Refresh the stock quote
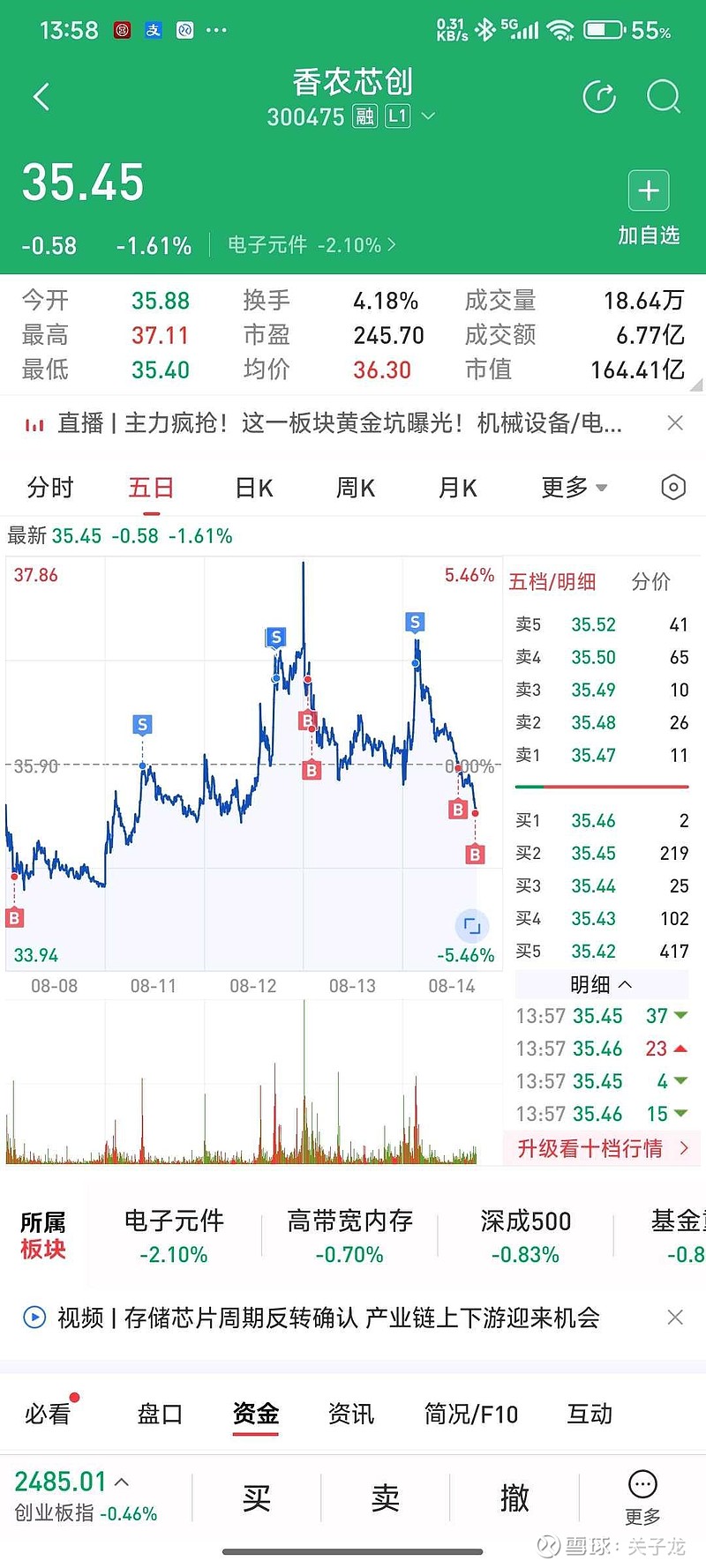706x1568 pixels. coord(599,97)
